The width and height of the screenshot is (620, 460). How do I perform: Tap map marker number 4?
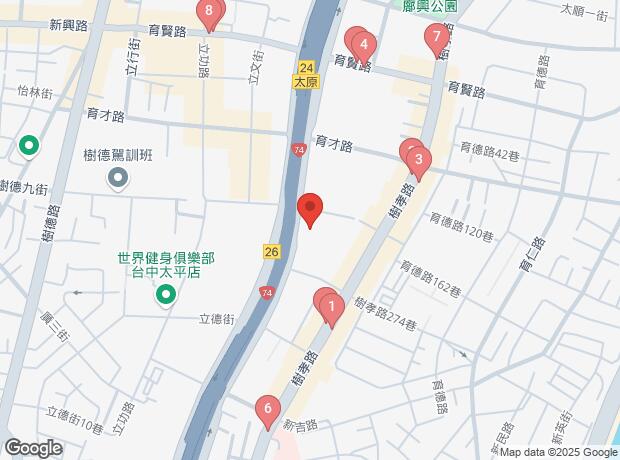pyautogui.click(x=365, y=45)
